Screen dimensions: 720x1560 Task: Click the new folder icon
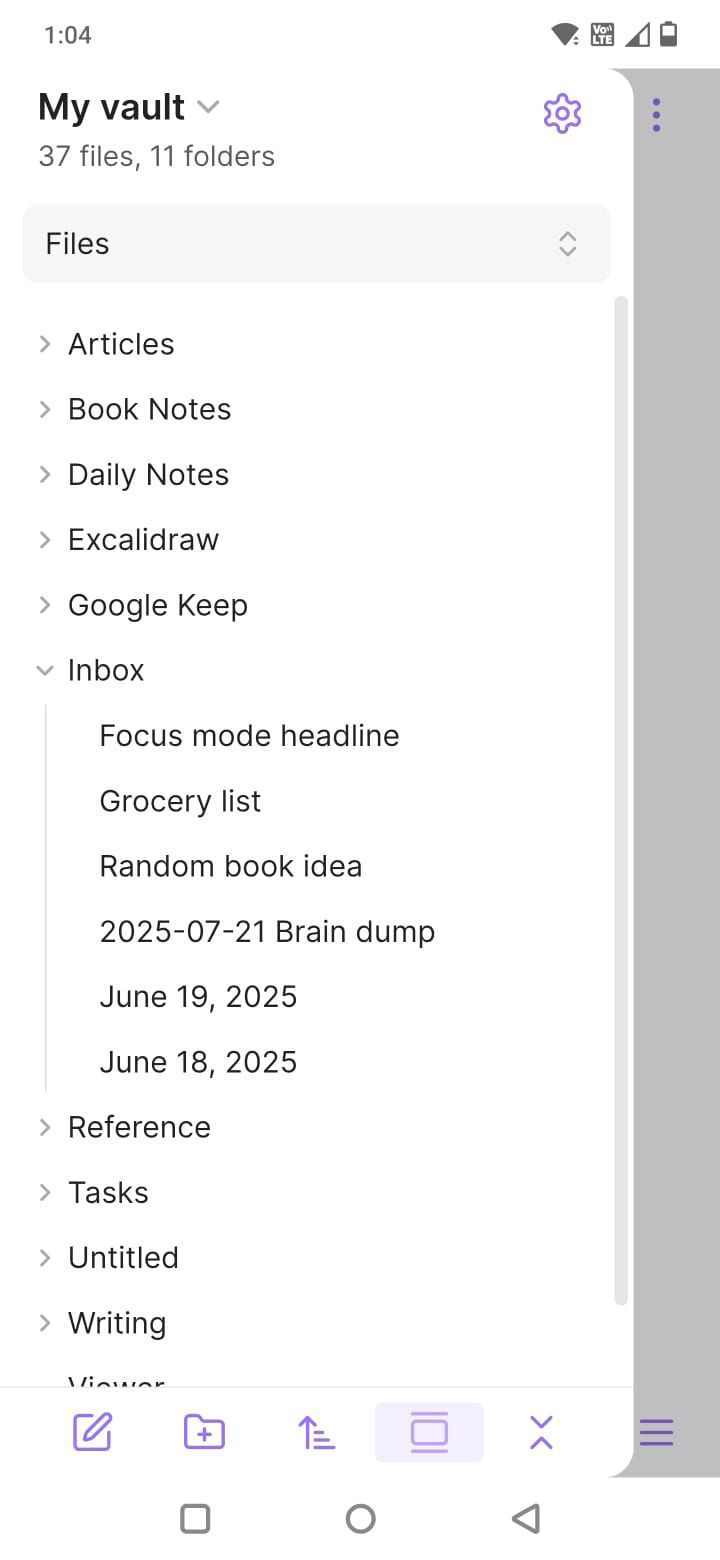pos(204,1432)
